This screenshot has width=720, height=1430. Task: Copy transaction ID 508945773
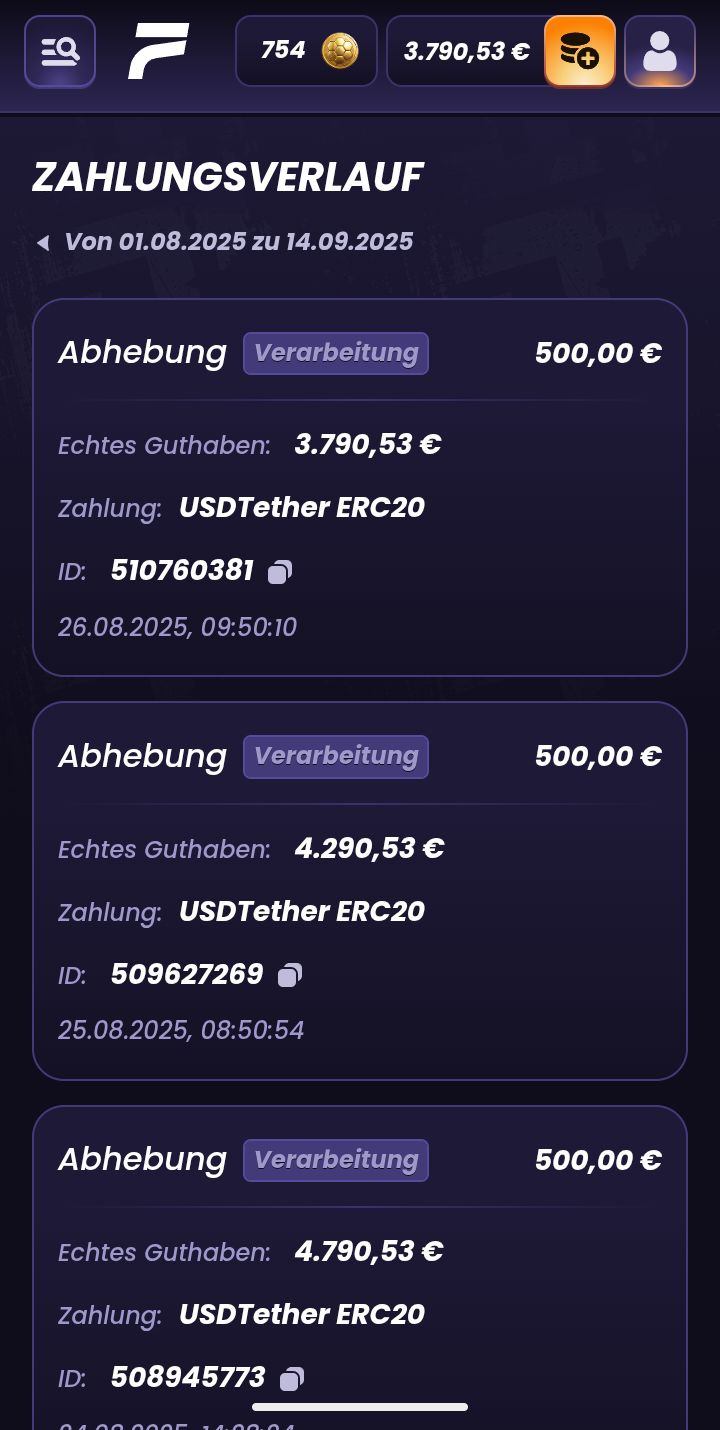[291, 1379]
